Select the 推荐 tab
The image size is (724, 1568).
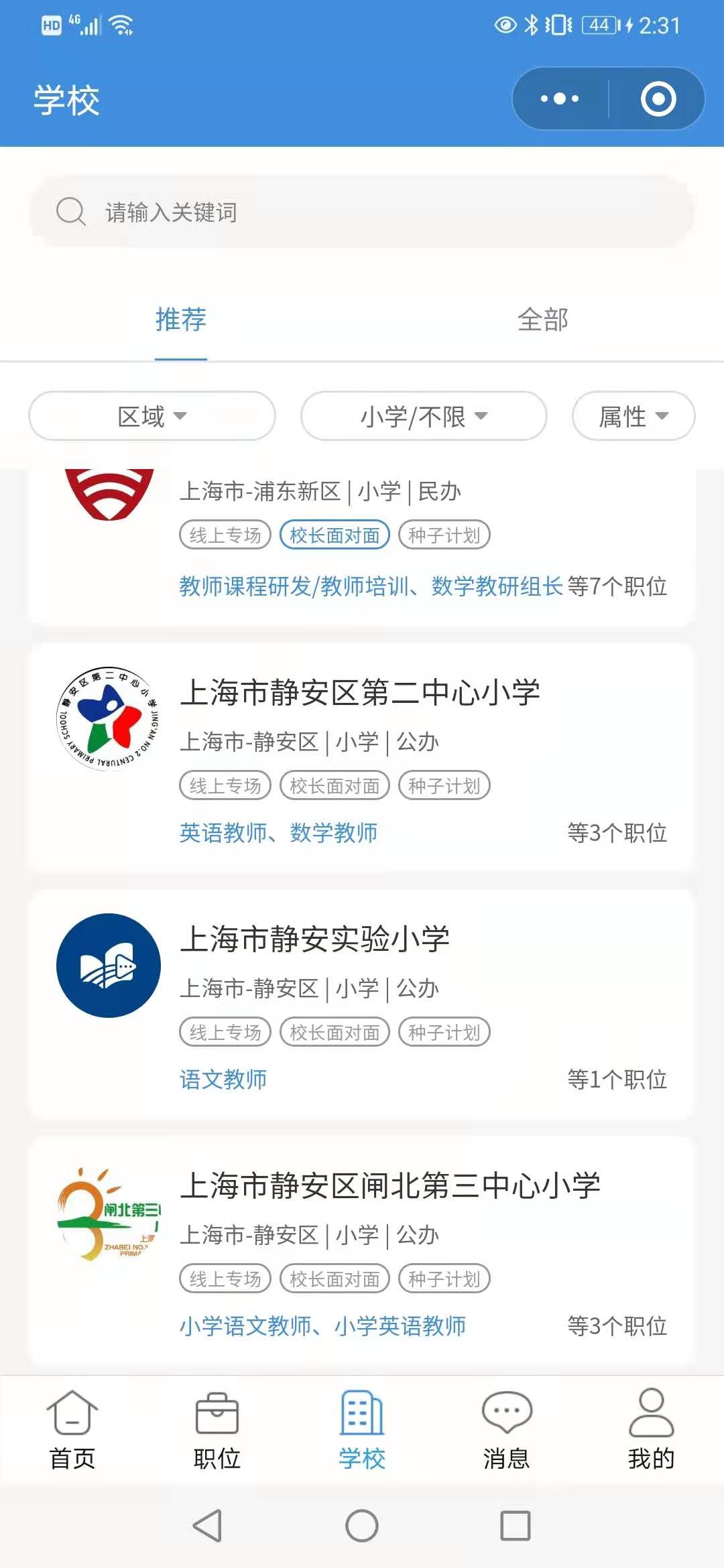(x=181, y=320)
